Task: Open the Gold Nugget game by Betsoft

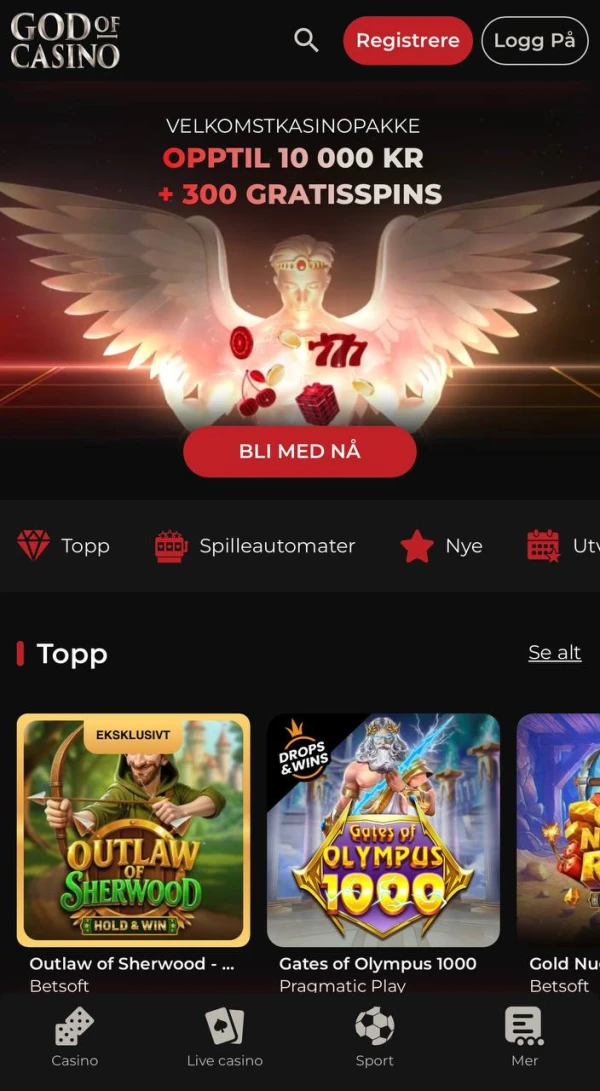Action: [x=558, y=829]
